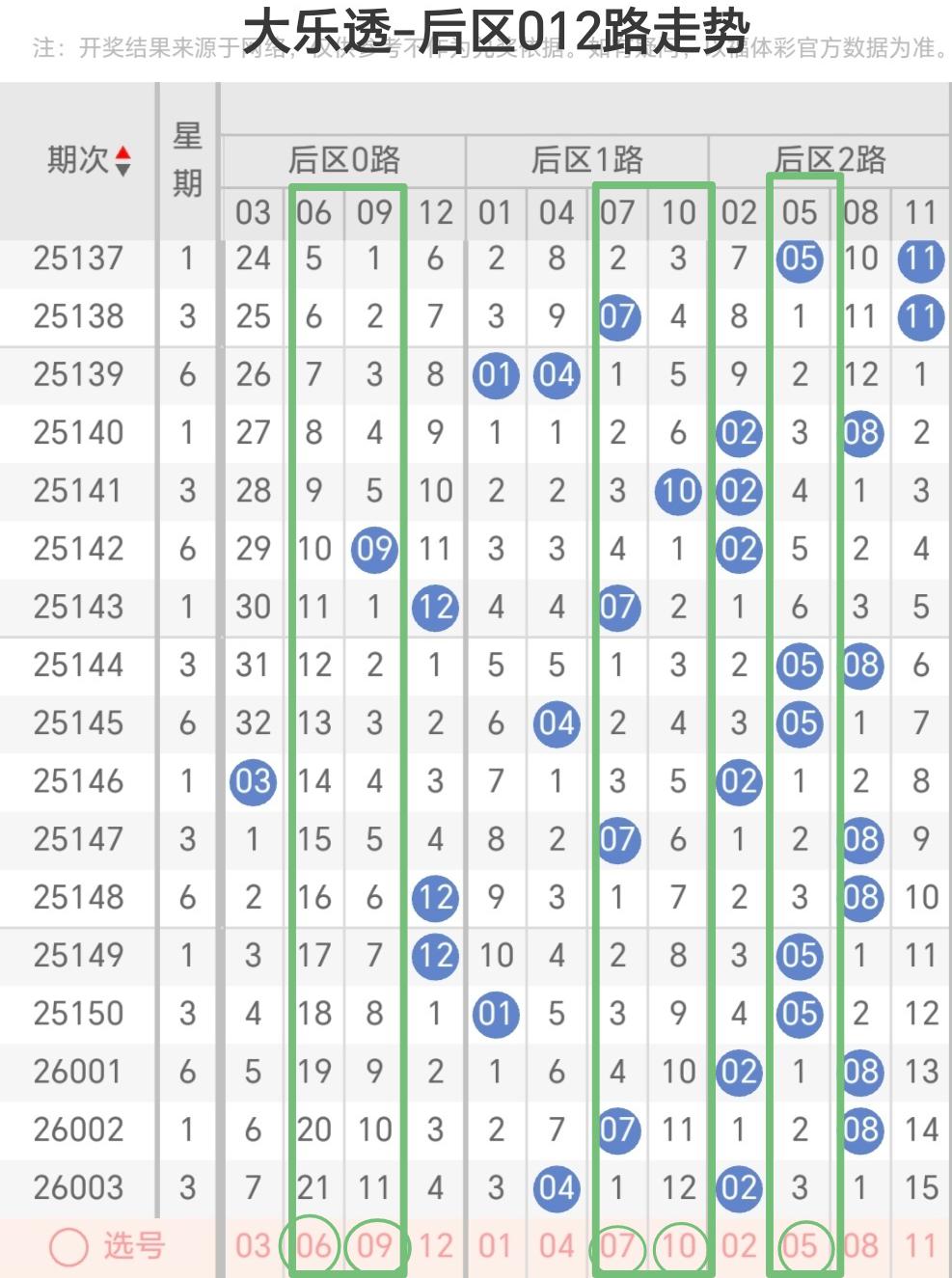Pick number 01 in the 选号 row
The width and height of the screenshot is (952, 1278).
coord(496,1246)
